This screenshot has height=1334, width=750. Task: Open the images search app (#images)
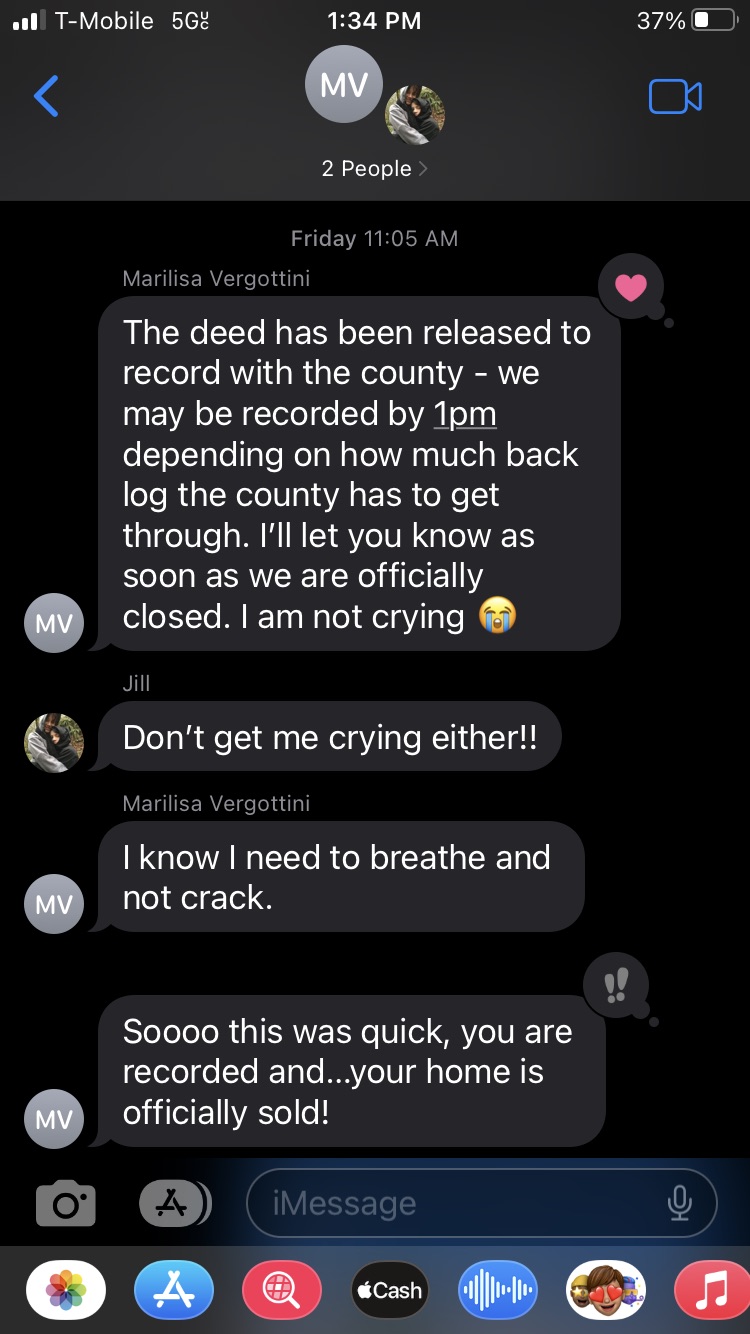(x=281, y=1291)
